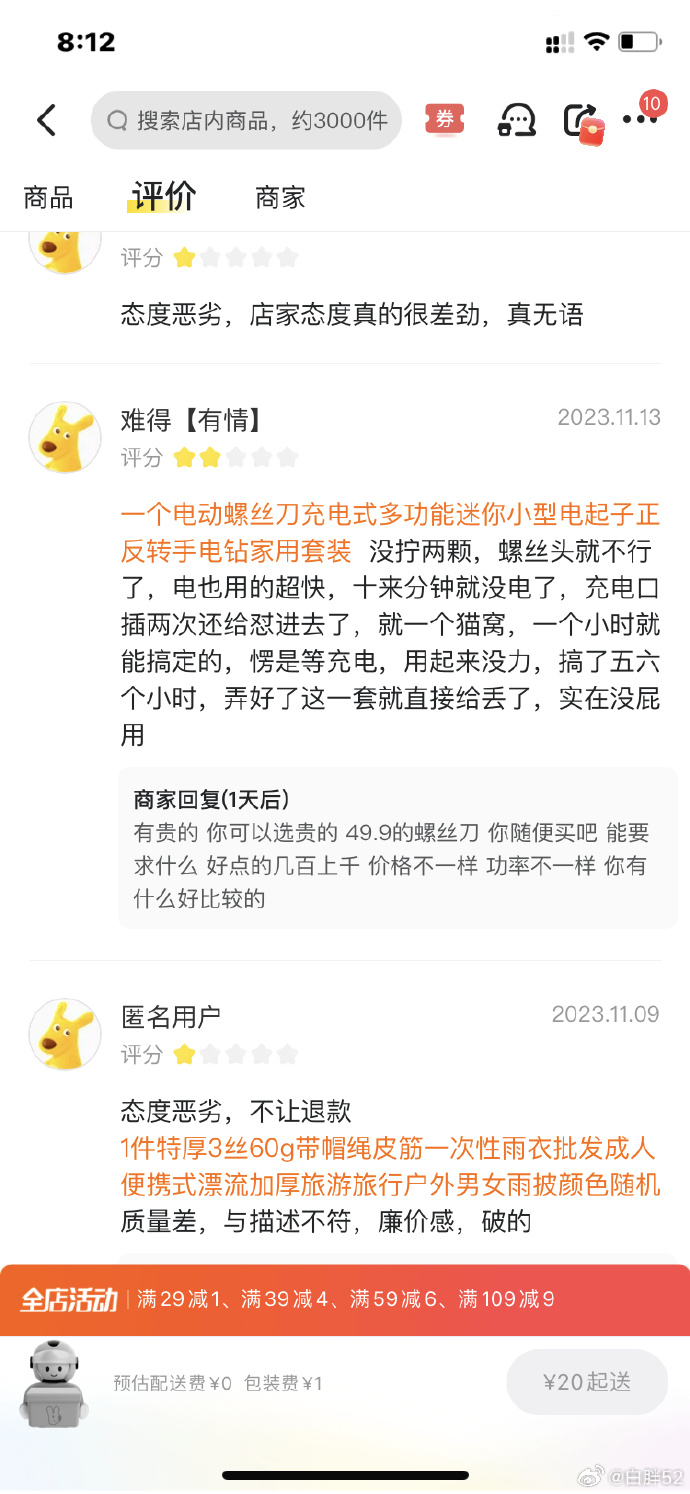Open the overflow menu with badge 10
Screen dimensions: 690x1494
pyautogui.click(x=640, y=119)
